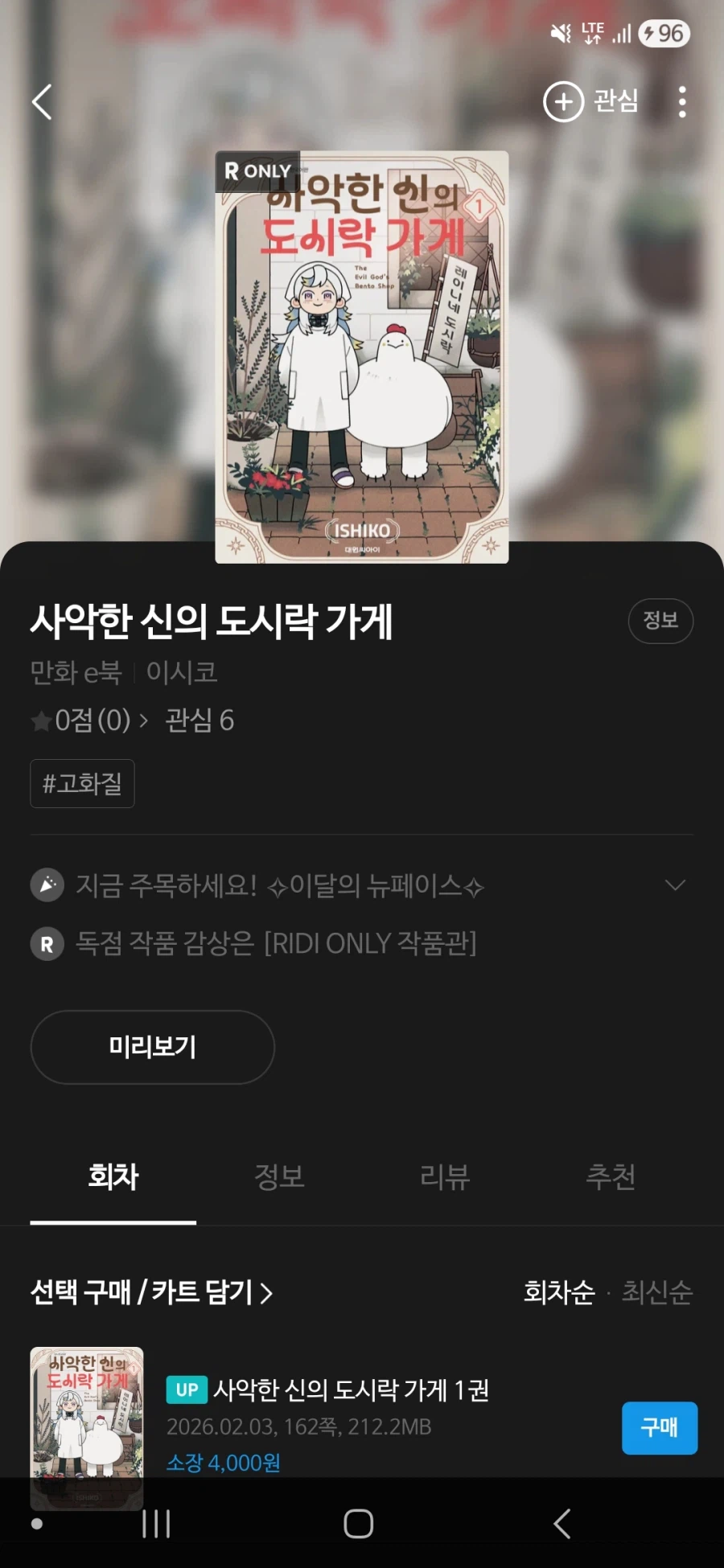This screenshot has height=1568, width=724.
Task: Tap the megaphone announcement icon
Action: (47, 885)
